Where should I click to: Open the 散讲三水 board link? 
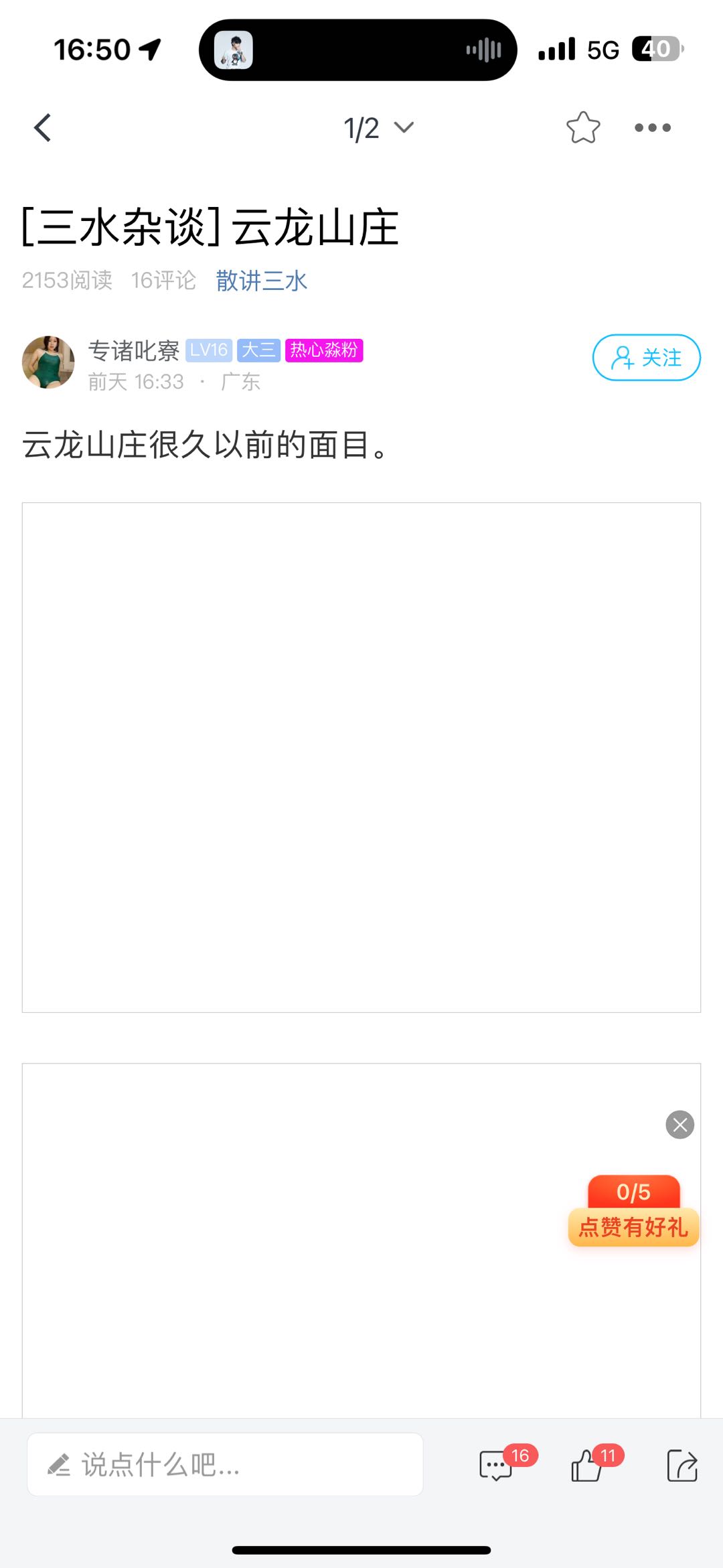click(261, 281)
